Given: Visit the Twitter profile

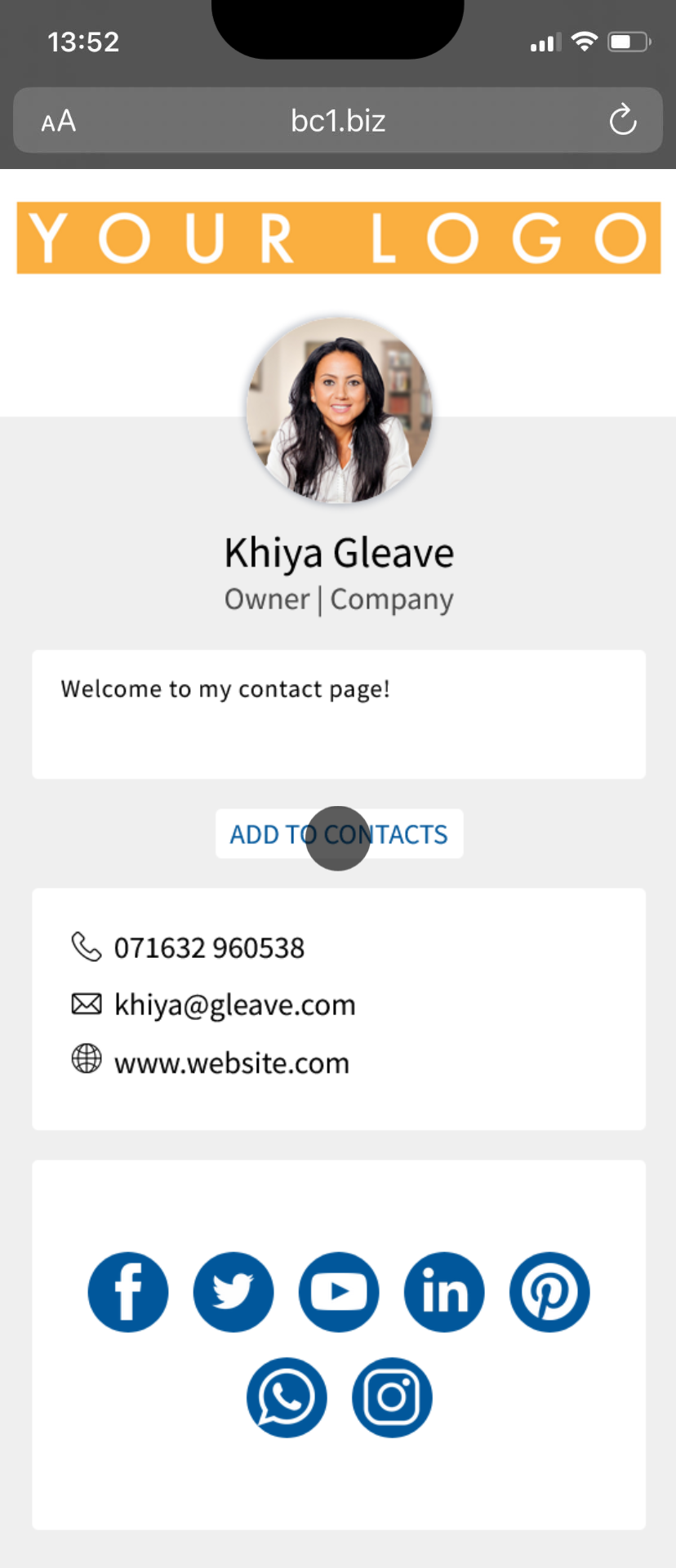Looking at the screenshot, I should [x=233, y=1292].
